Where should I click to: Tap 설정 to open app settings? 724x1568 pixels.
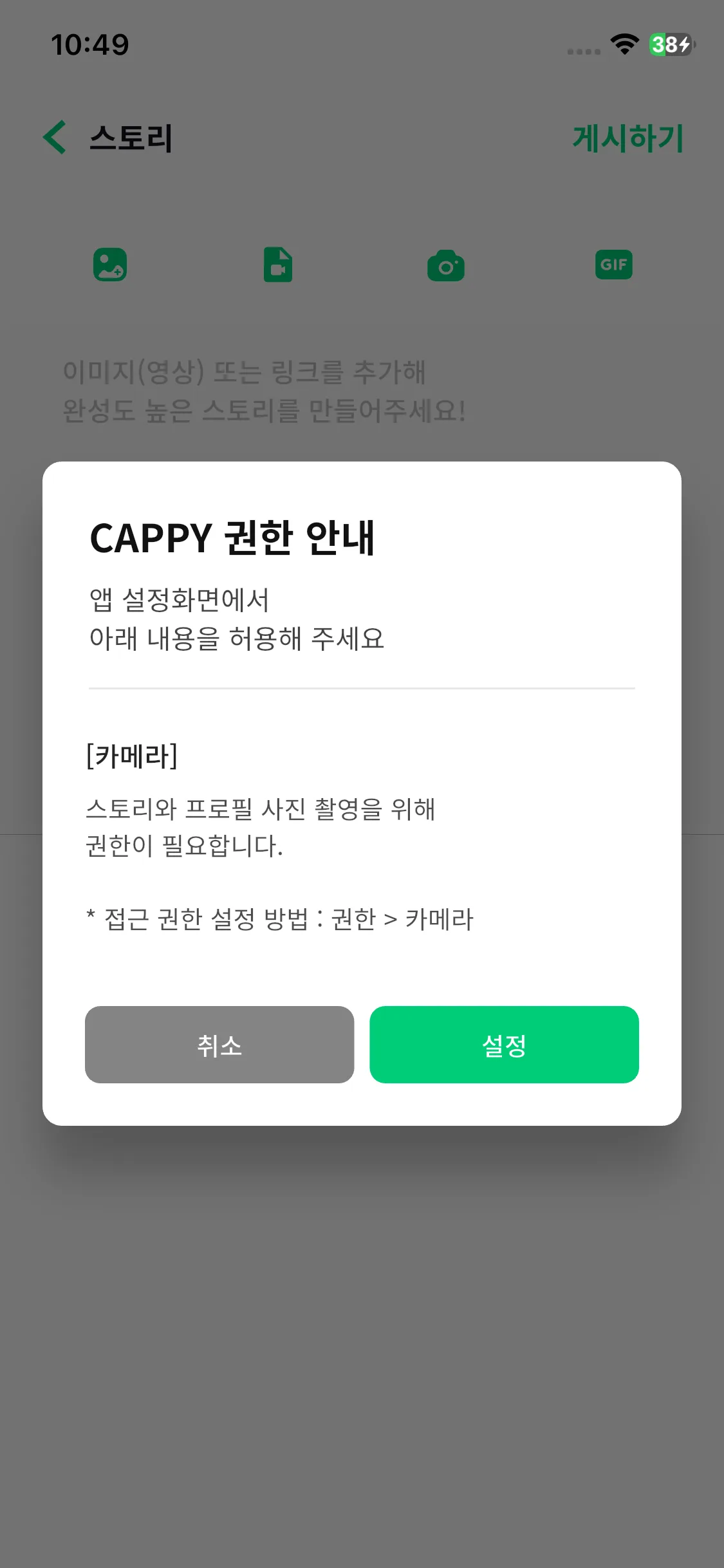[504, 1044]
